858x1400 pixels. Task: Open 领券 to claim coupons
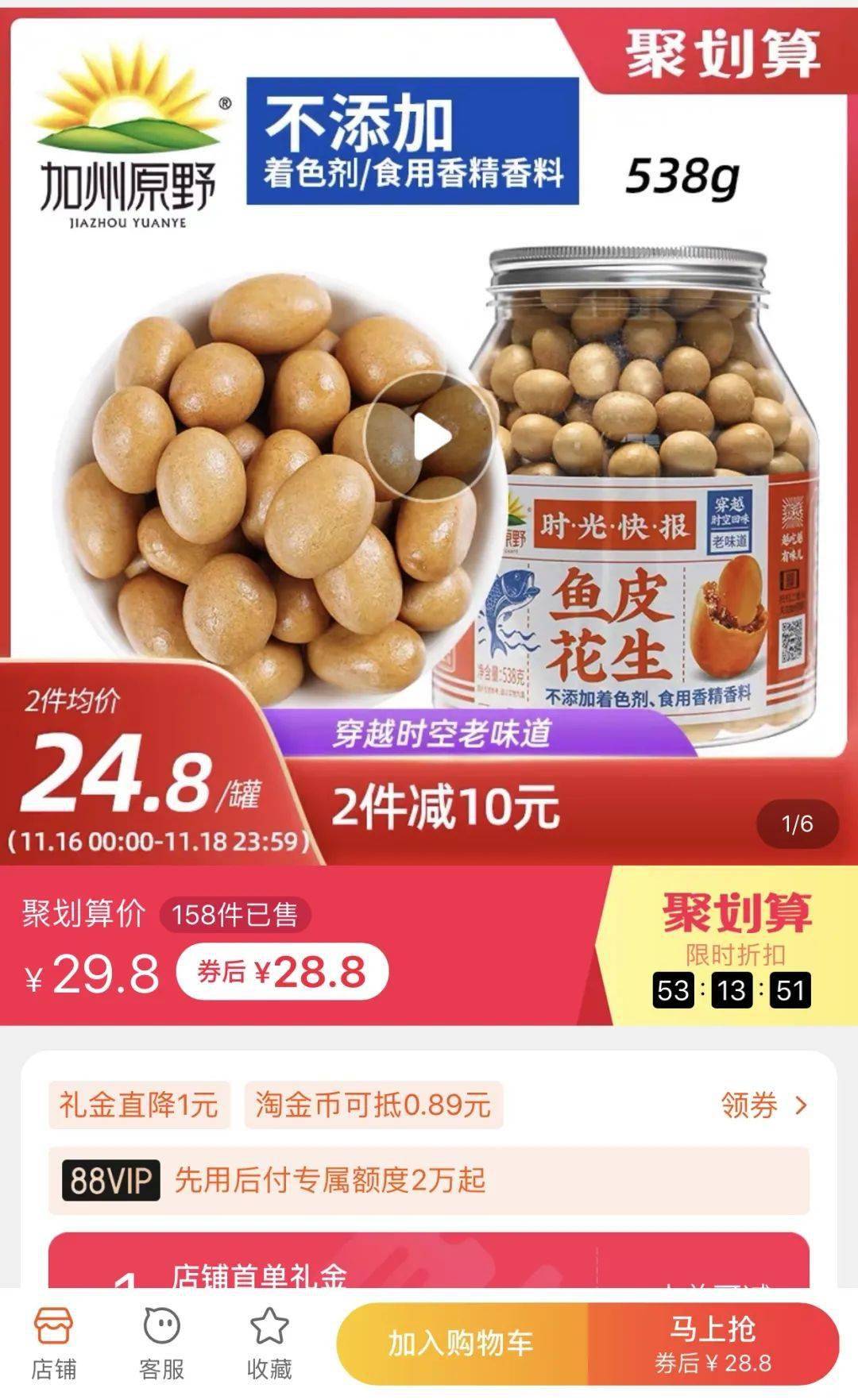point(763,1105)
